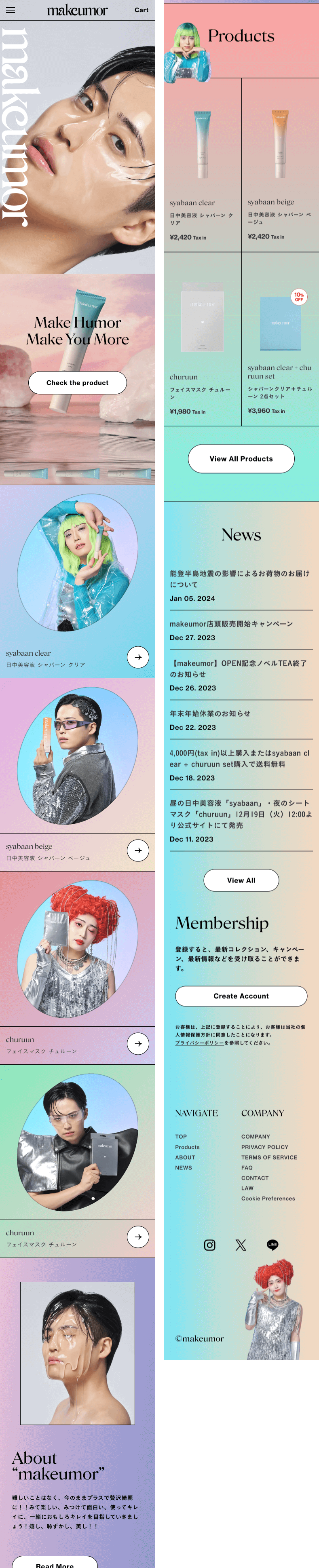Open the Dec 22. 2023 holiday notice
This screenshot has height=1568, width=319.
pyautogui.click(x=241, y=720)
